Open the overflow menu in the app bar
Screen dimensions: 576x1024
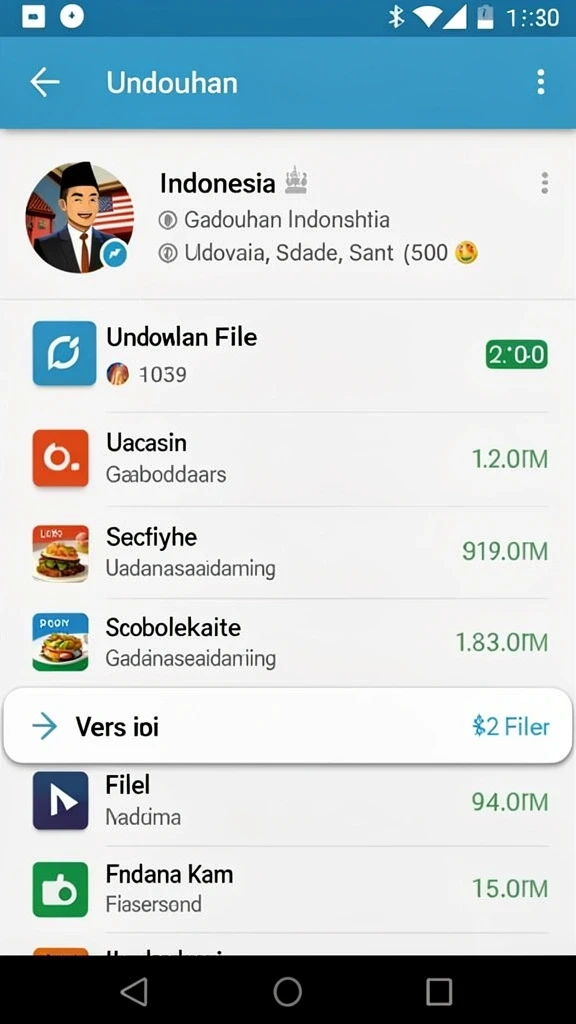tap(540, 83)
